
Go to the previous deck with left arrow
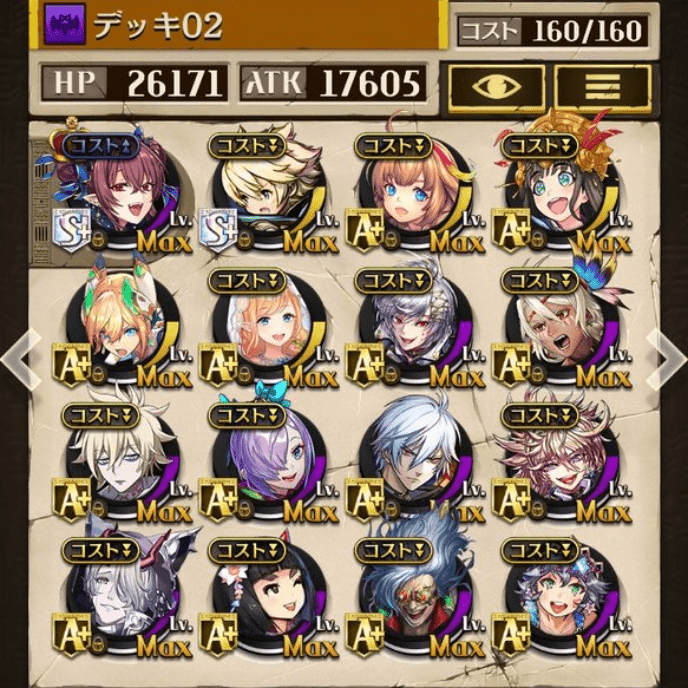coord(18,350)
